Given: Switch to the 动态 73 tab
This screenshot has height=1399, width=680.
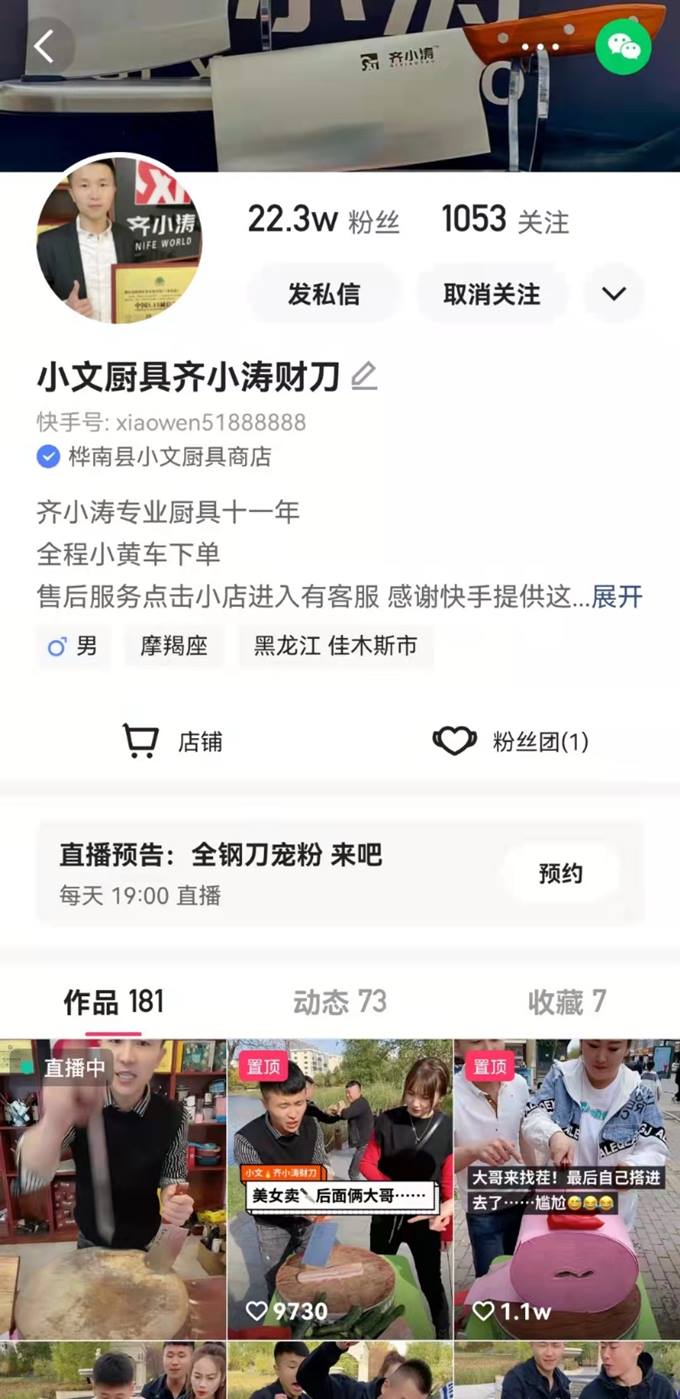Looking at the screenshot, I should [x=339, y=1002].
